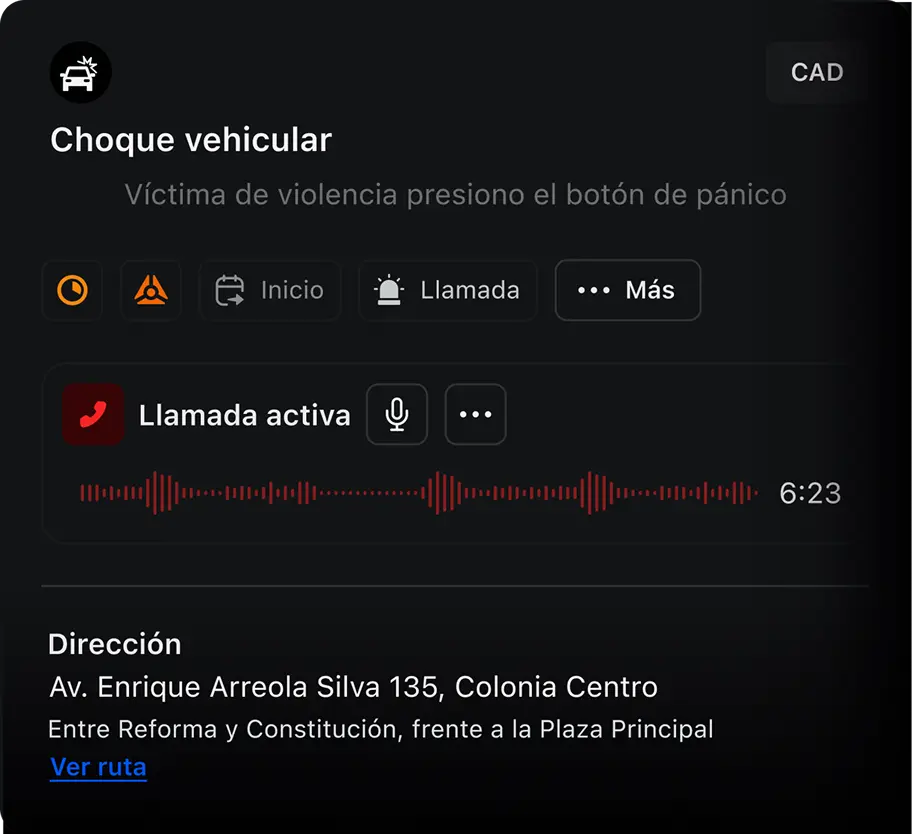The image size is (912, 834).
Task: Select the Inicio chip
Action: point(270,291)
